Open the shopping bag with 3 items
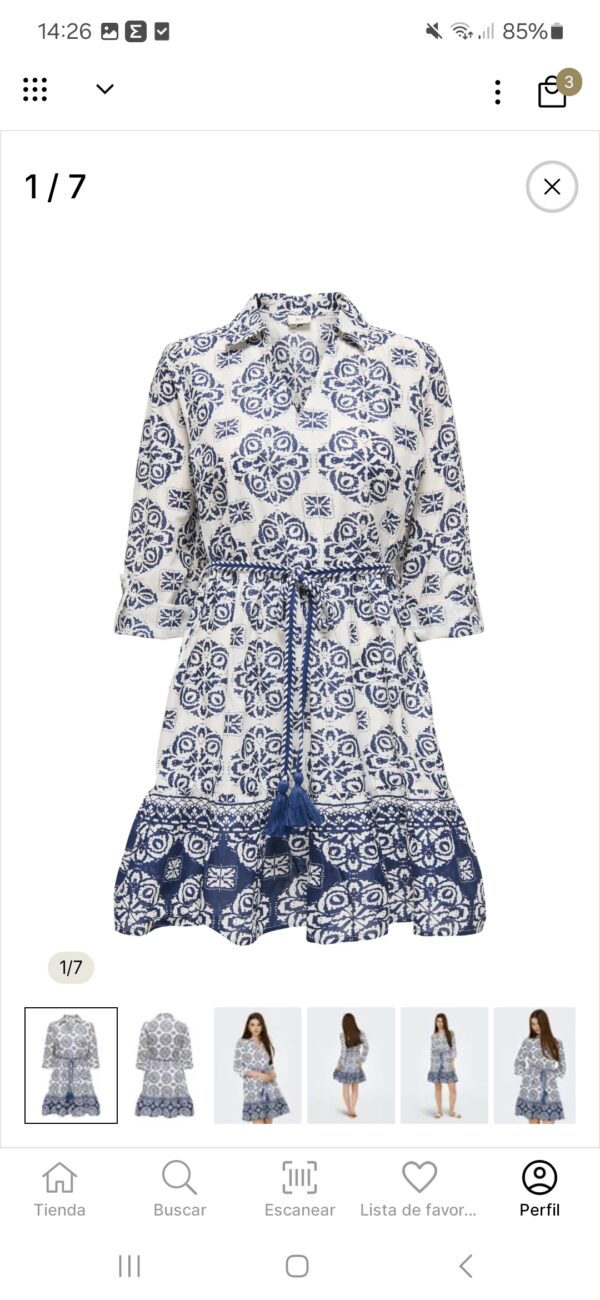The width and height of the screenshot is (600, 1300). point(553,91)
